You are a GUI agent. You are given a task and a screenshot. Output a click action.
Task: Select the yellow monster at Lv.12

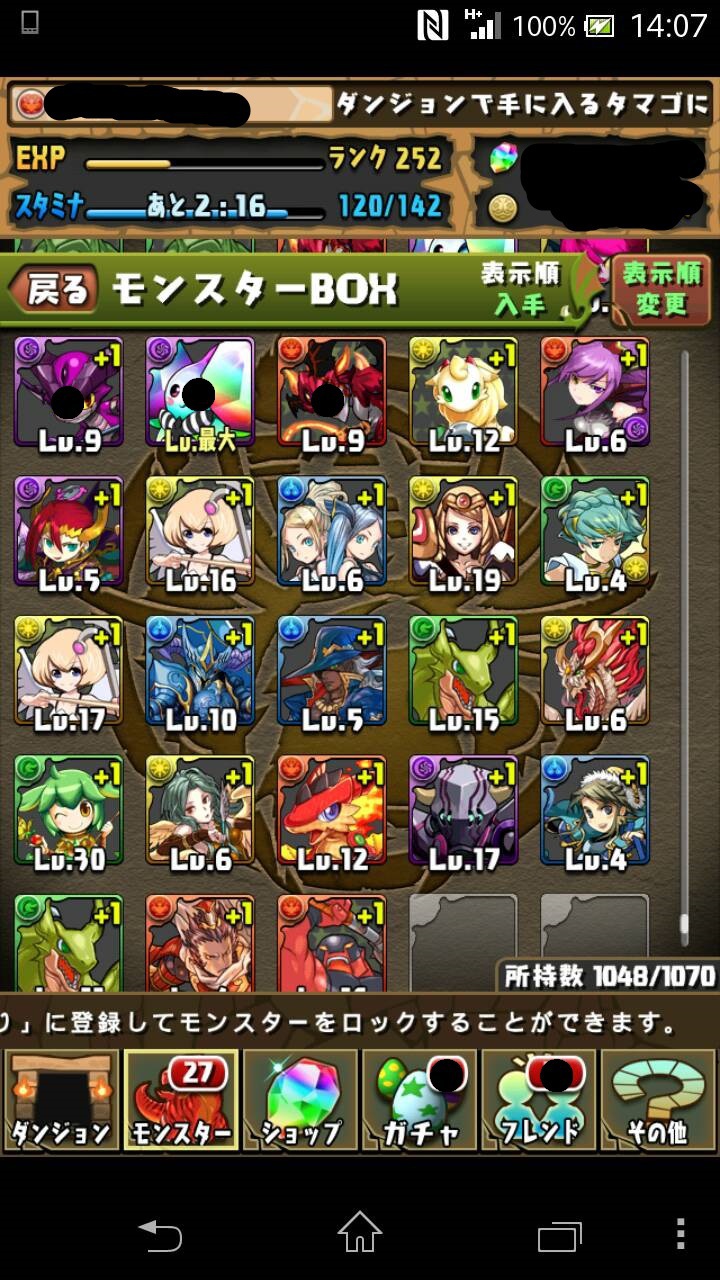click(x=464, y=392)
